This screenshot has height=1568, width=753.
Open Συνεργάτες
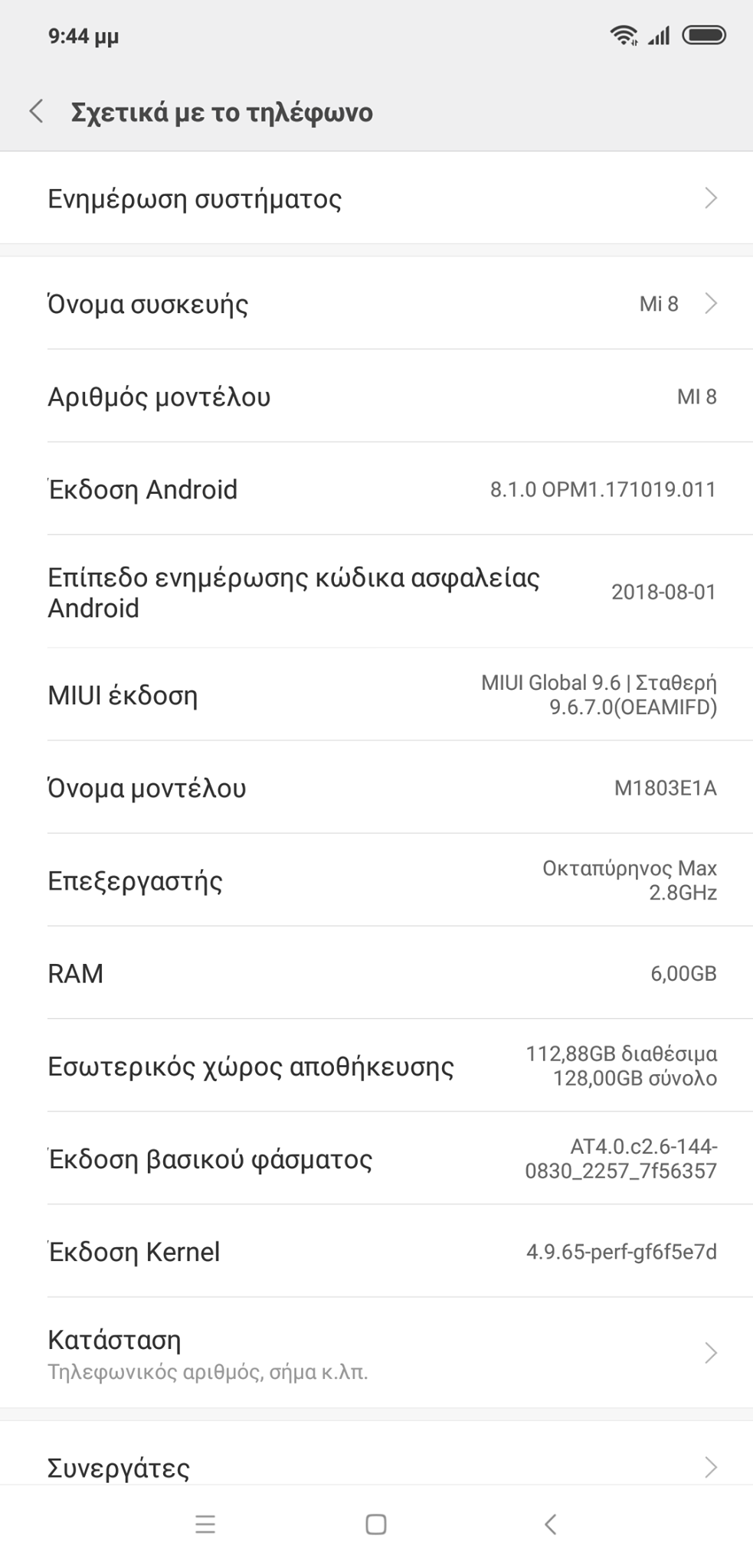pos(376,1467)
